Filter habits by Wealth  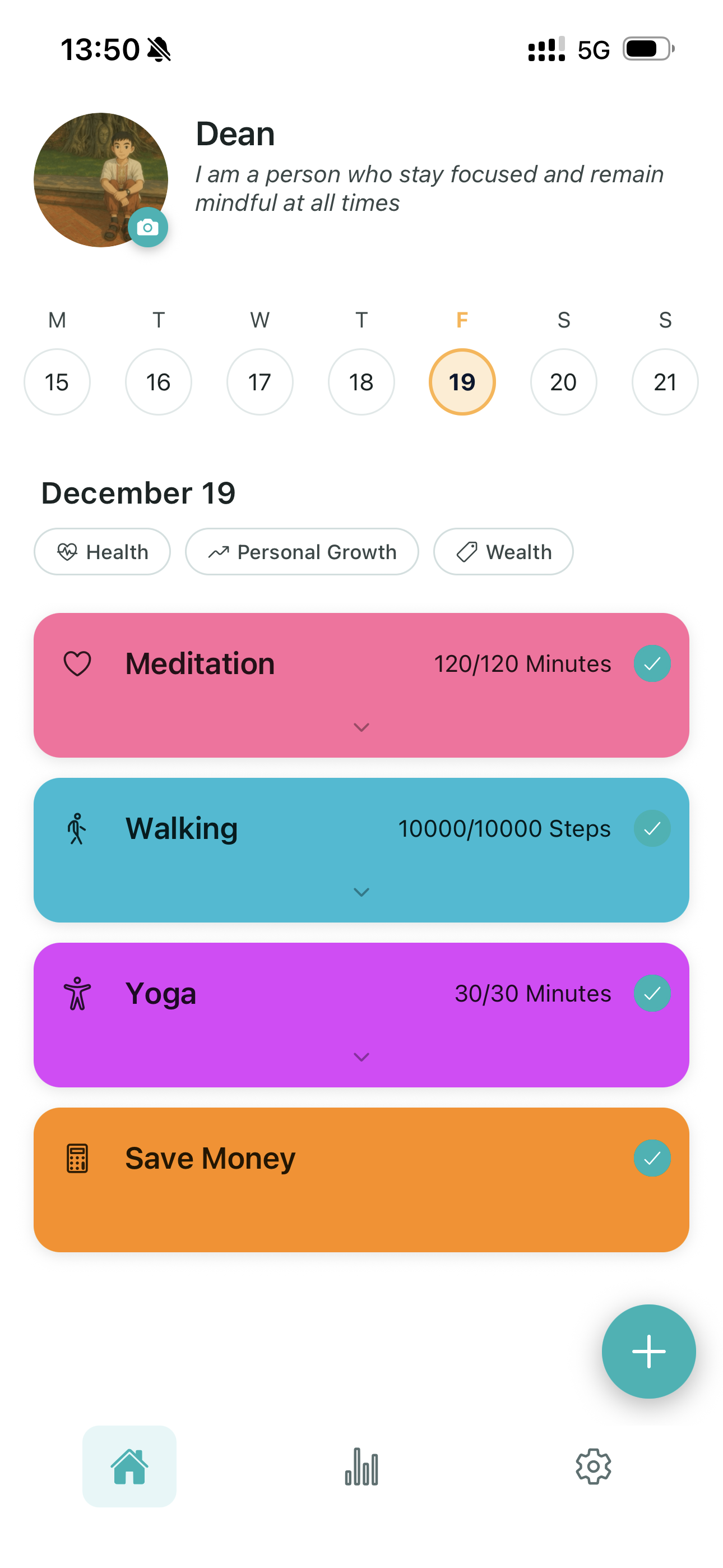503,551
